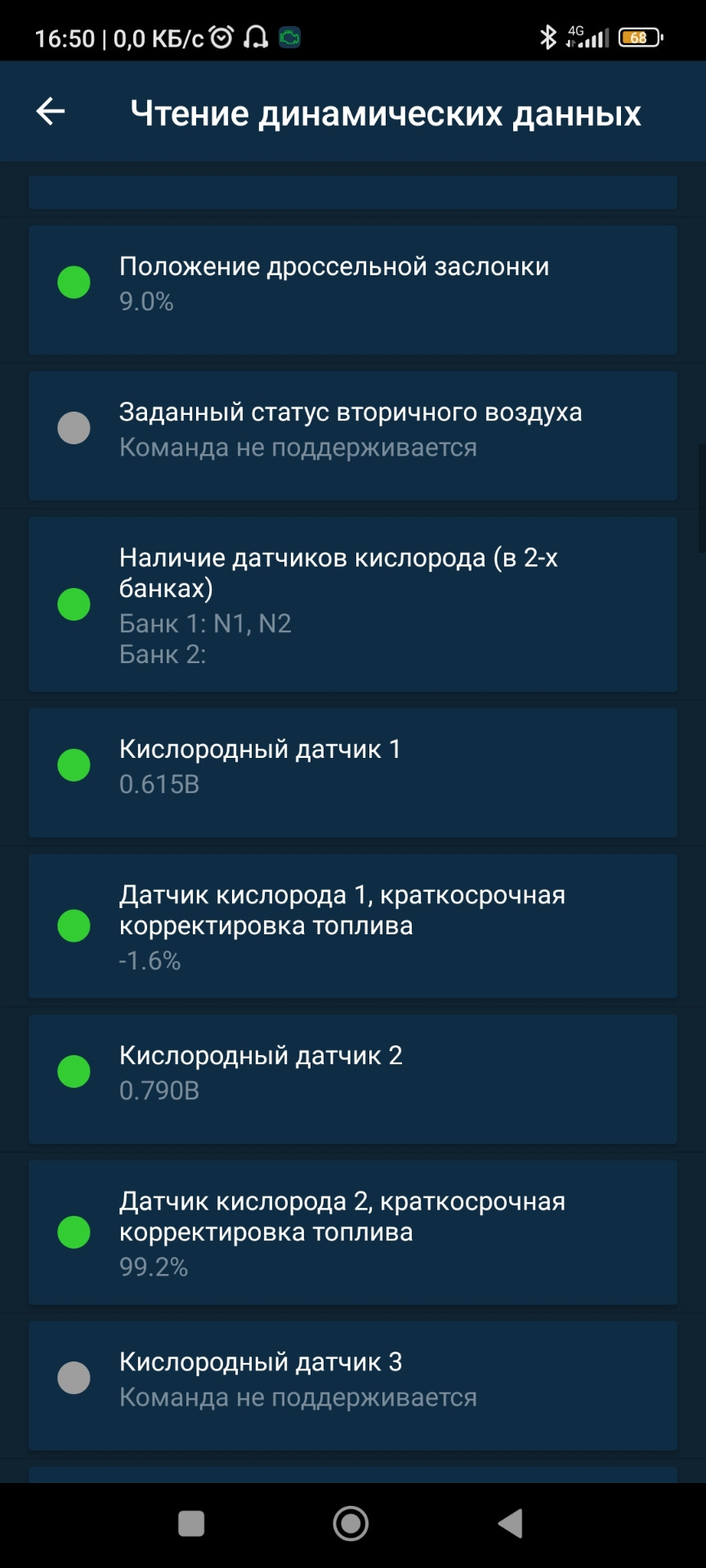This screenshot has height=1568, width=706.
Task: Go to the system home screen
Action: [351, 1523]
